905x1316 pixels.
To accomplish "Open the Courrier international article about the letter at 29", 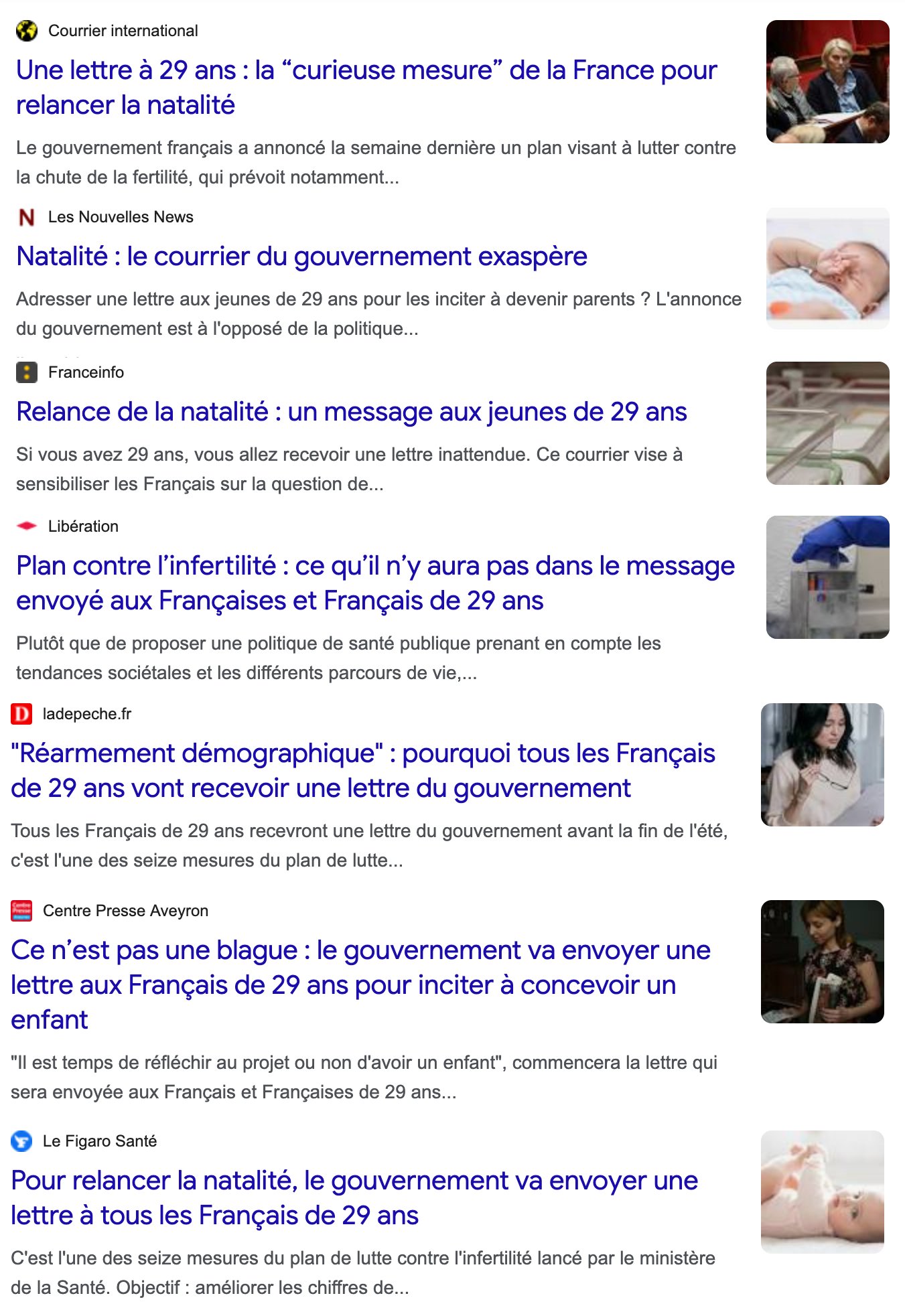I will pos(366,87).
